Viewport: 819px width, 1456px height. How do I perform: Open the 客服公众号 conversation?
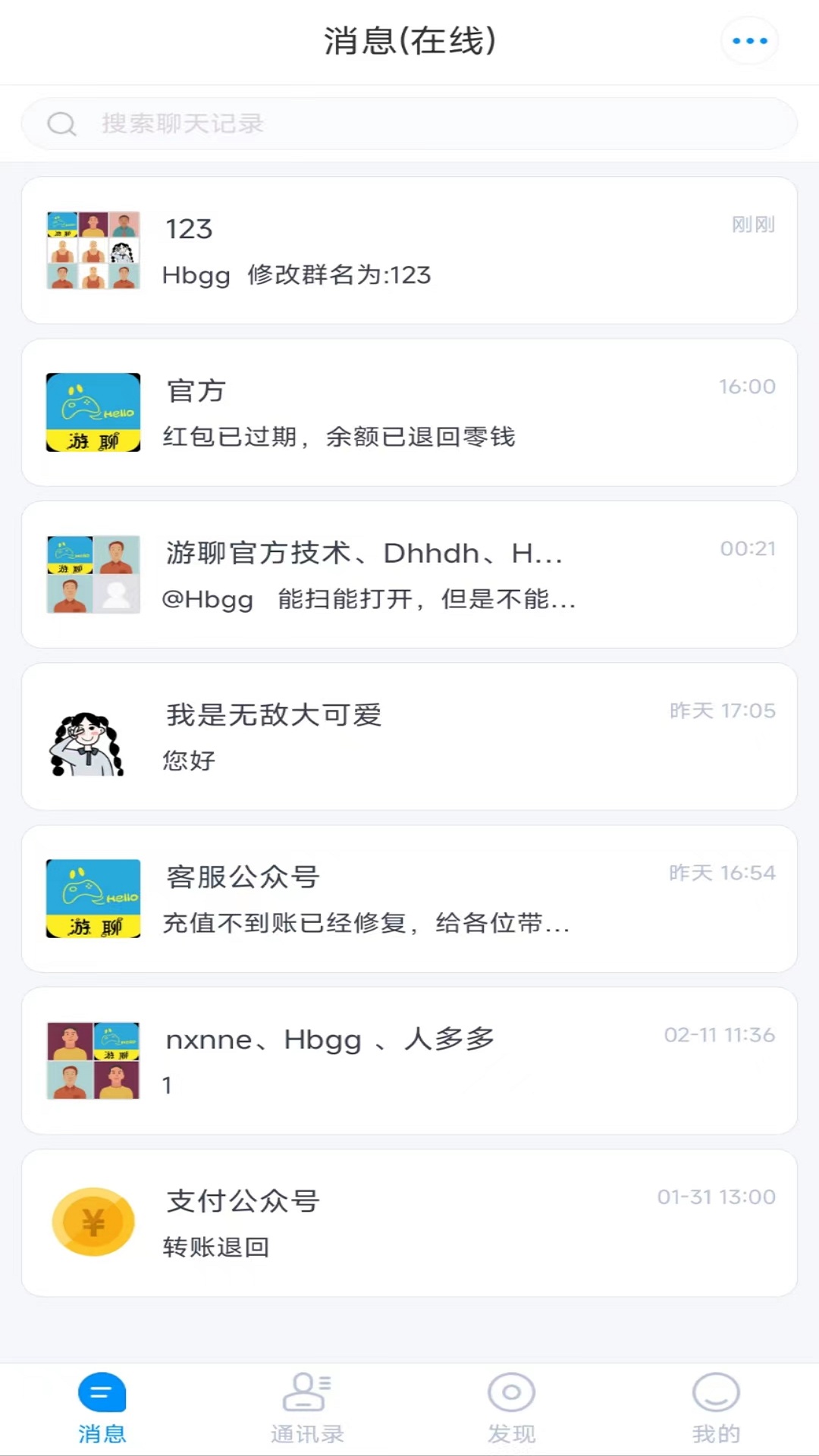(x=409, y=899)
